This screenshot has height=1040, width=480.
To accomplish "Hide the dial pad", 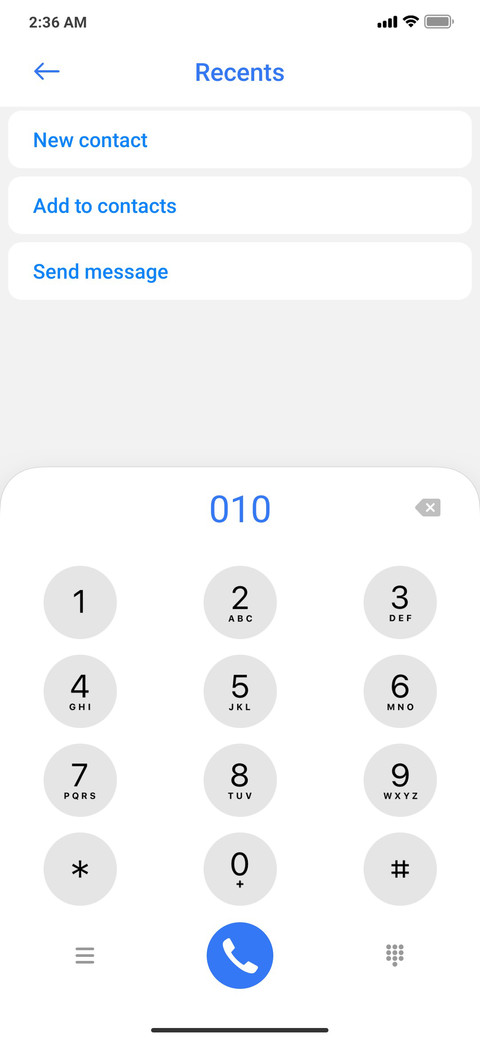I will pyautogui.click(x=395, y=955).
